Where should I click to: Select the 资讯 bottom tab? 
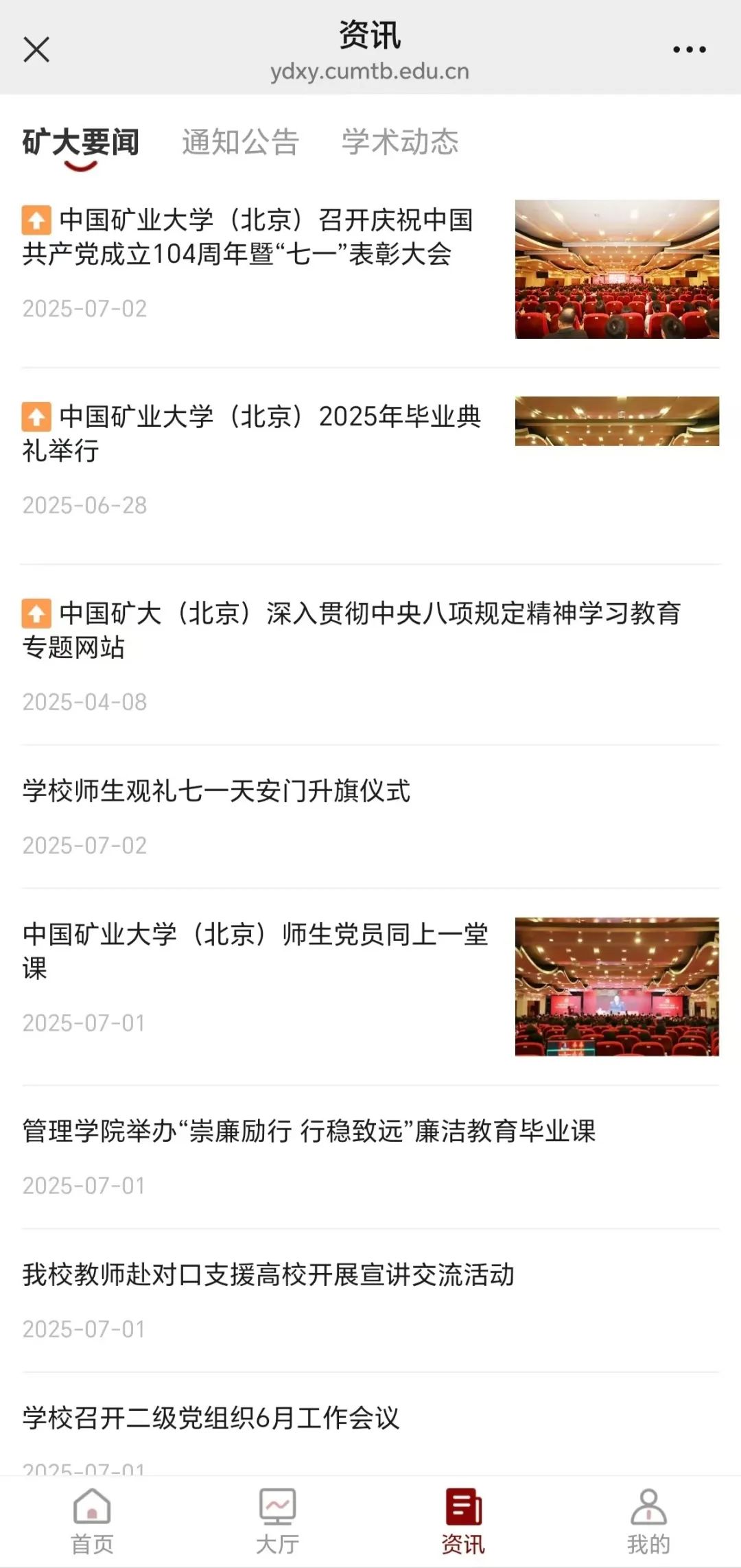[463, 1521]
